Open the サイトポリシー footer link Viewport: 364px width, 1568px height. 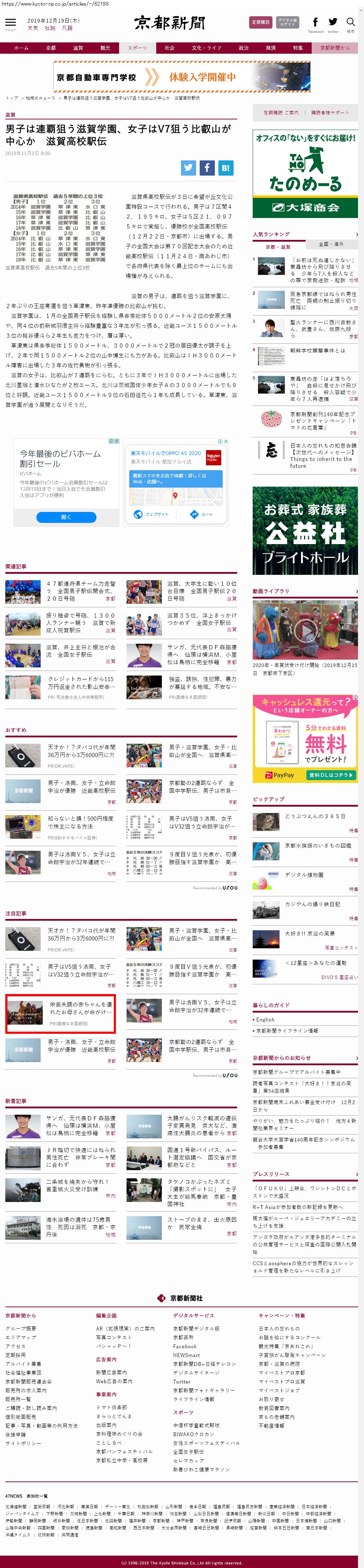coord(24,1443)
